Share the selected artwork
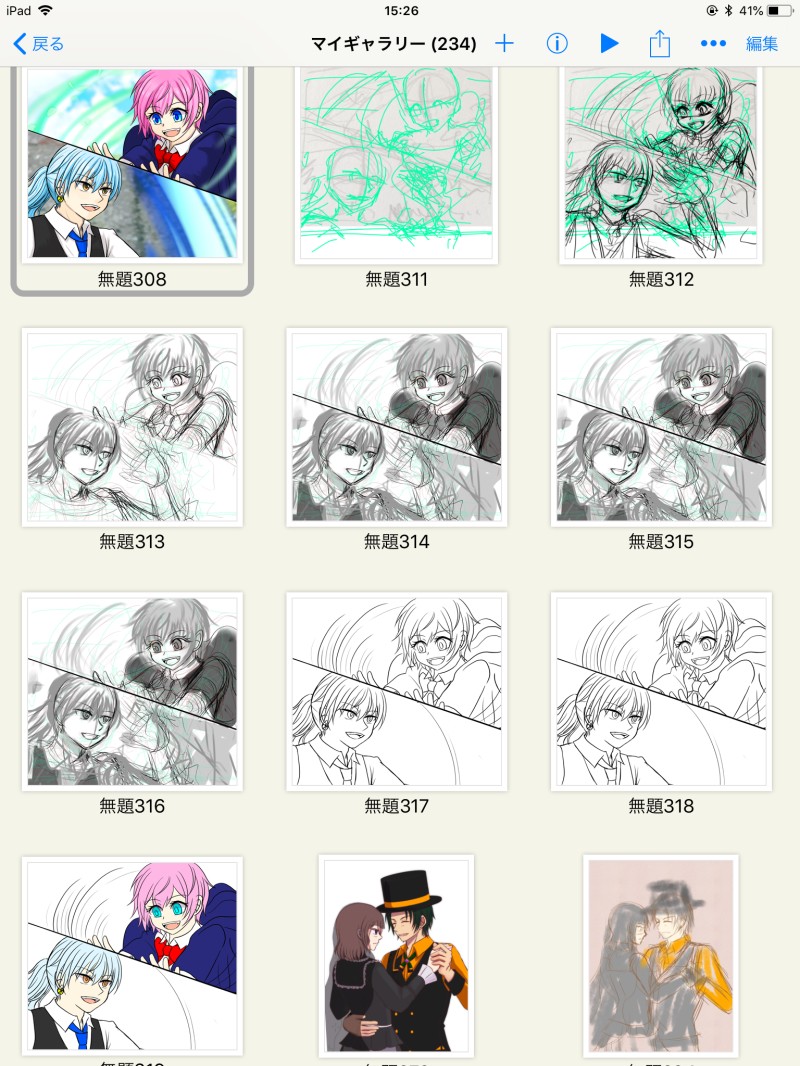Image resolution: width=800 pixels, height=1066 pixels. point(659,43)
